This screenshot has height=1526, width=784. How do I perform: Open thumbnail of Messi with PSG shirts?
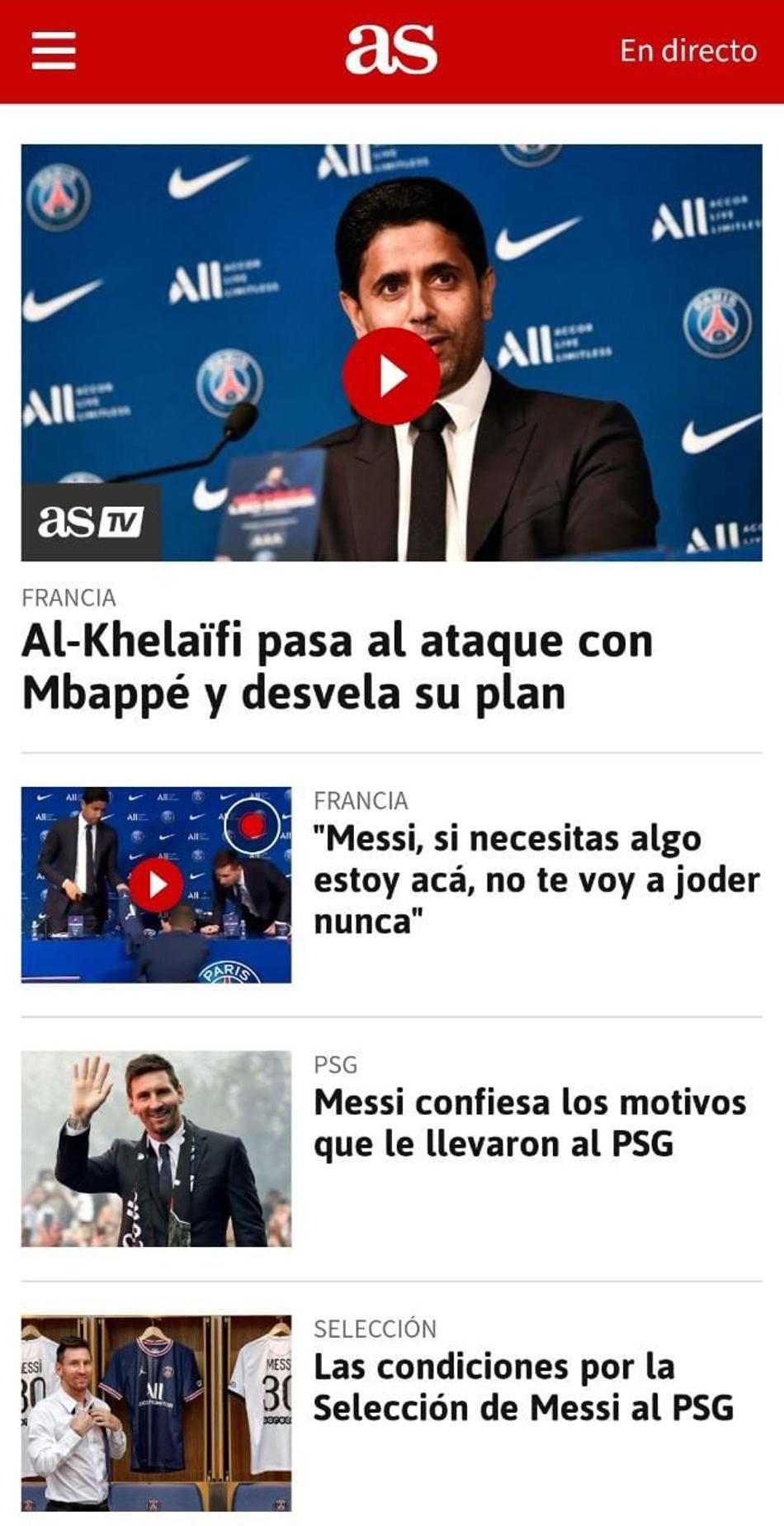(x=156, y=1412)
